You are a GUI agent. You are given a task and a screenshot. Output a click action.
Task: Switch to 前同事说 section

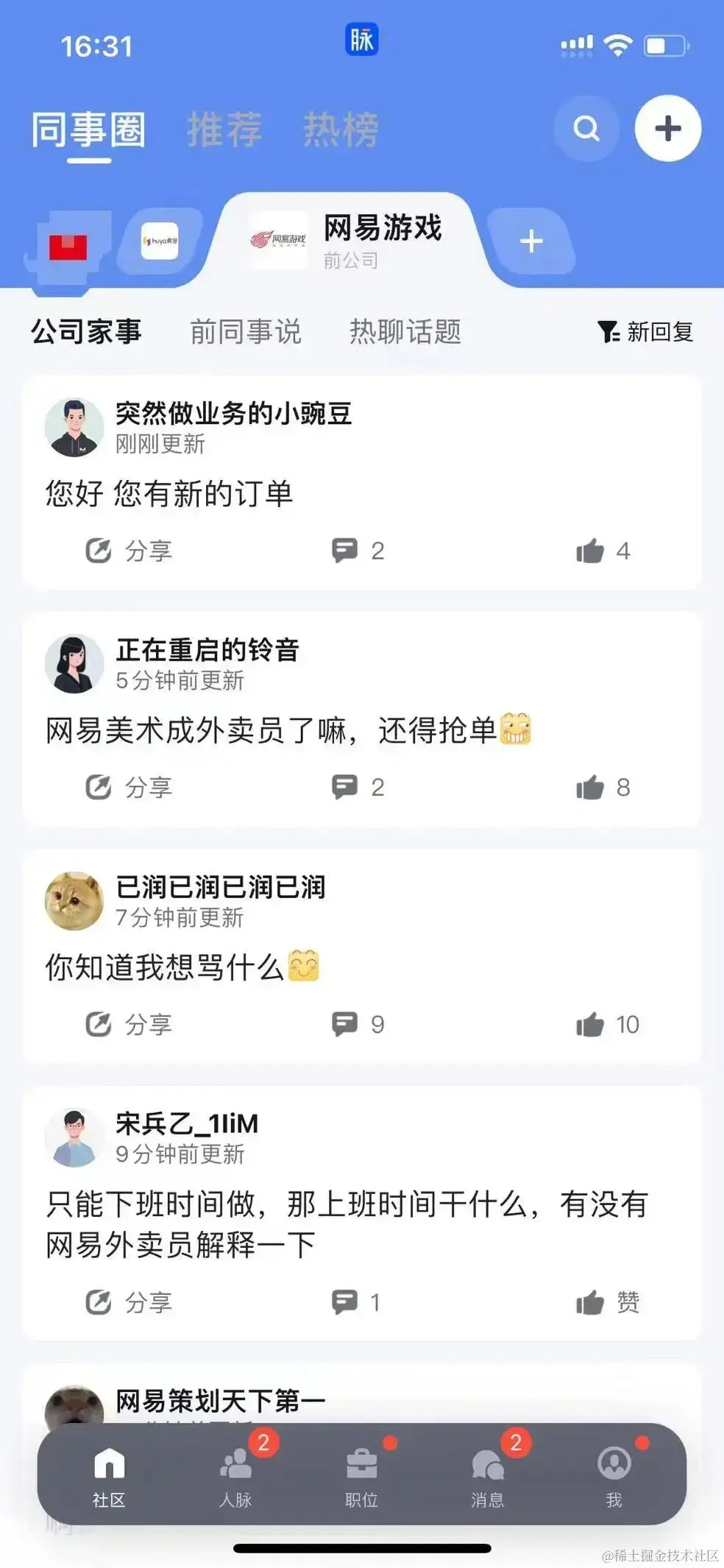(x=245, y=332)
